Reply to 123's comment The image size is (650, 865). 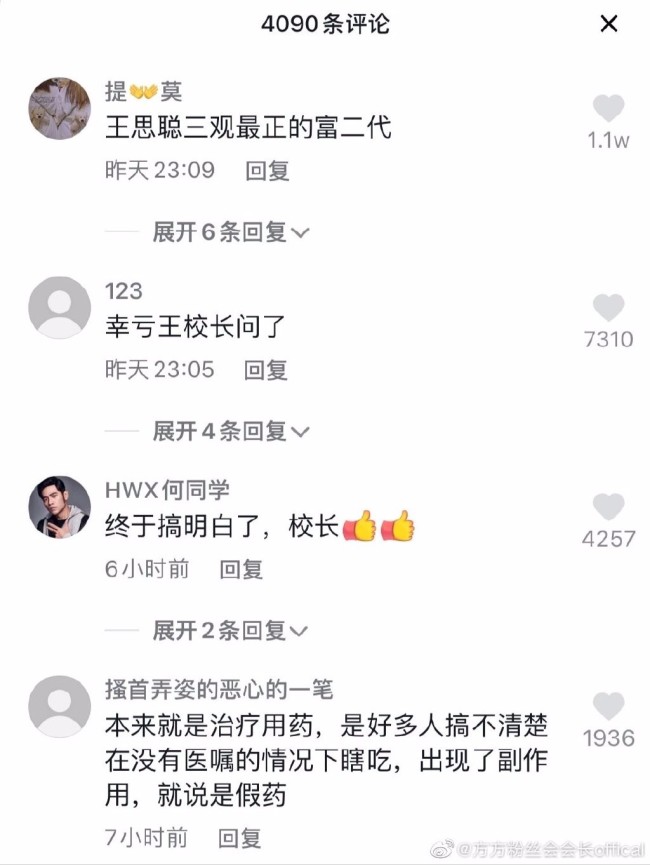coord(267,370)
